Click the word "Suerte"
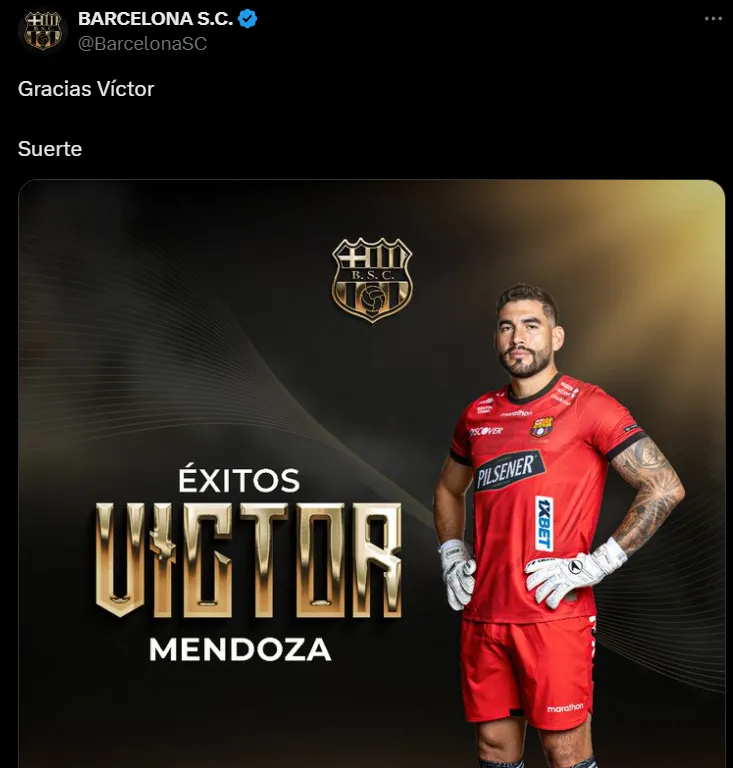Image resolution: width=733 pixels, height=768 pixels. [49, 149]
